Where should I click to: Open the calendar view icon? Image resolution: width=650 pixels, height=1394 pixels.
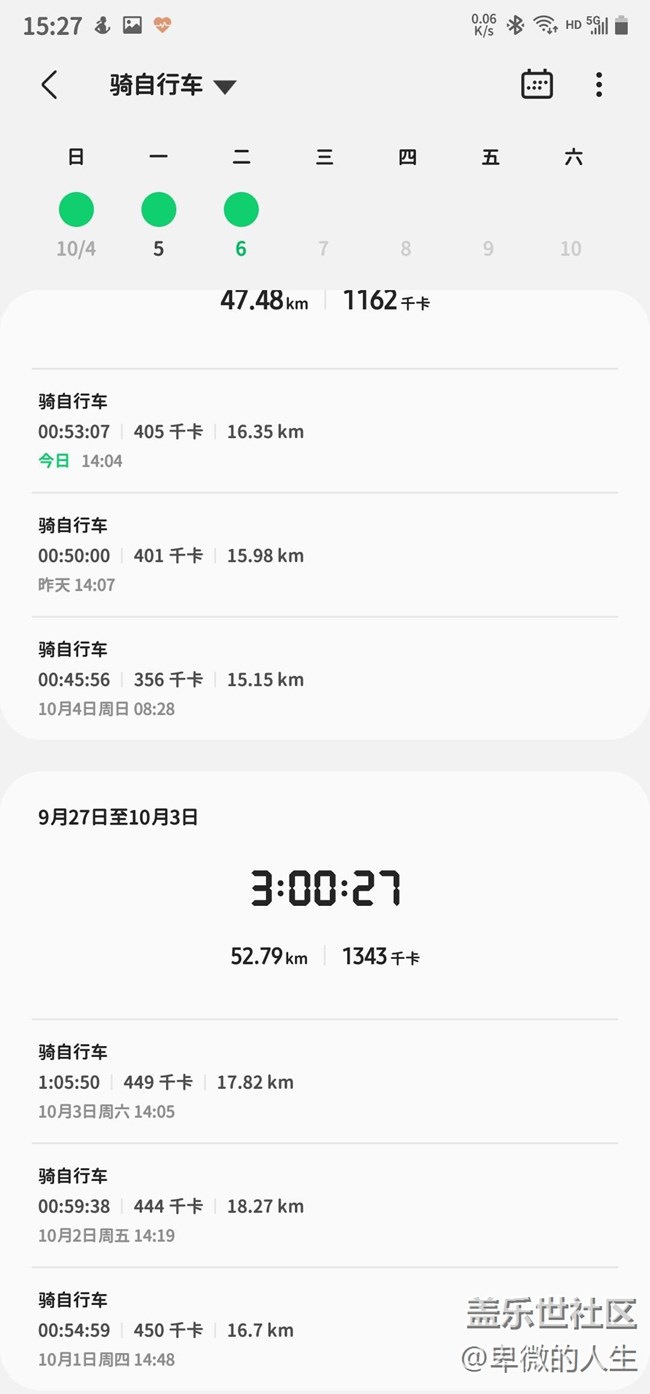537,84
